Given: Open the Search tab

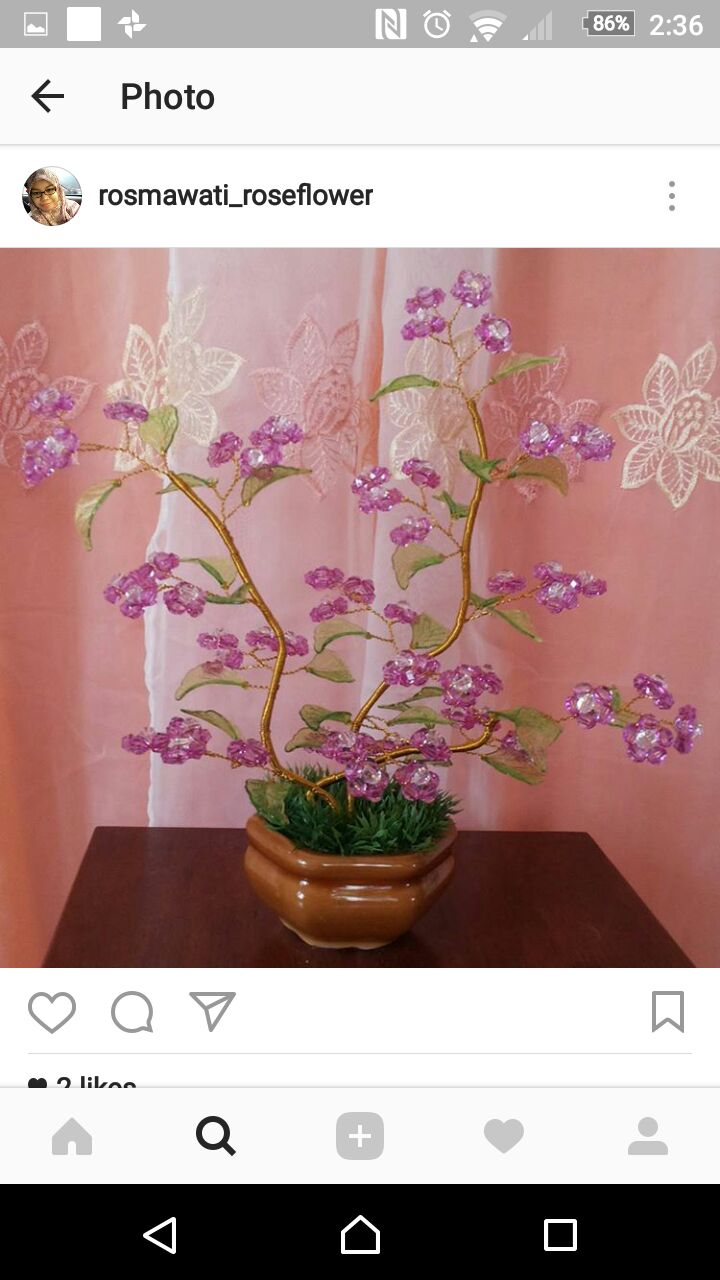Looking at the screenshot, I should click(216, 1137).
